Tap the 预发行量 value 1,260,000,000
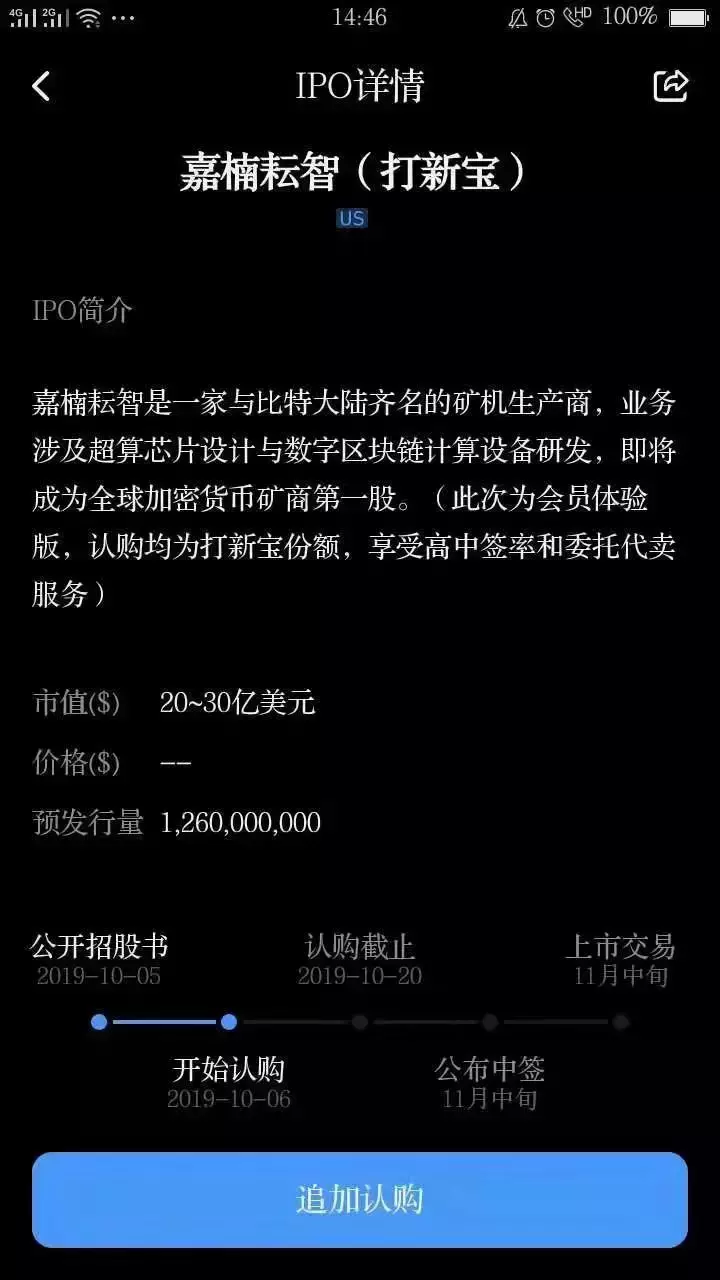 point(240,824)
